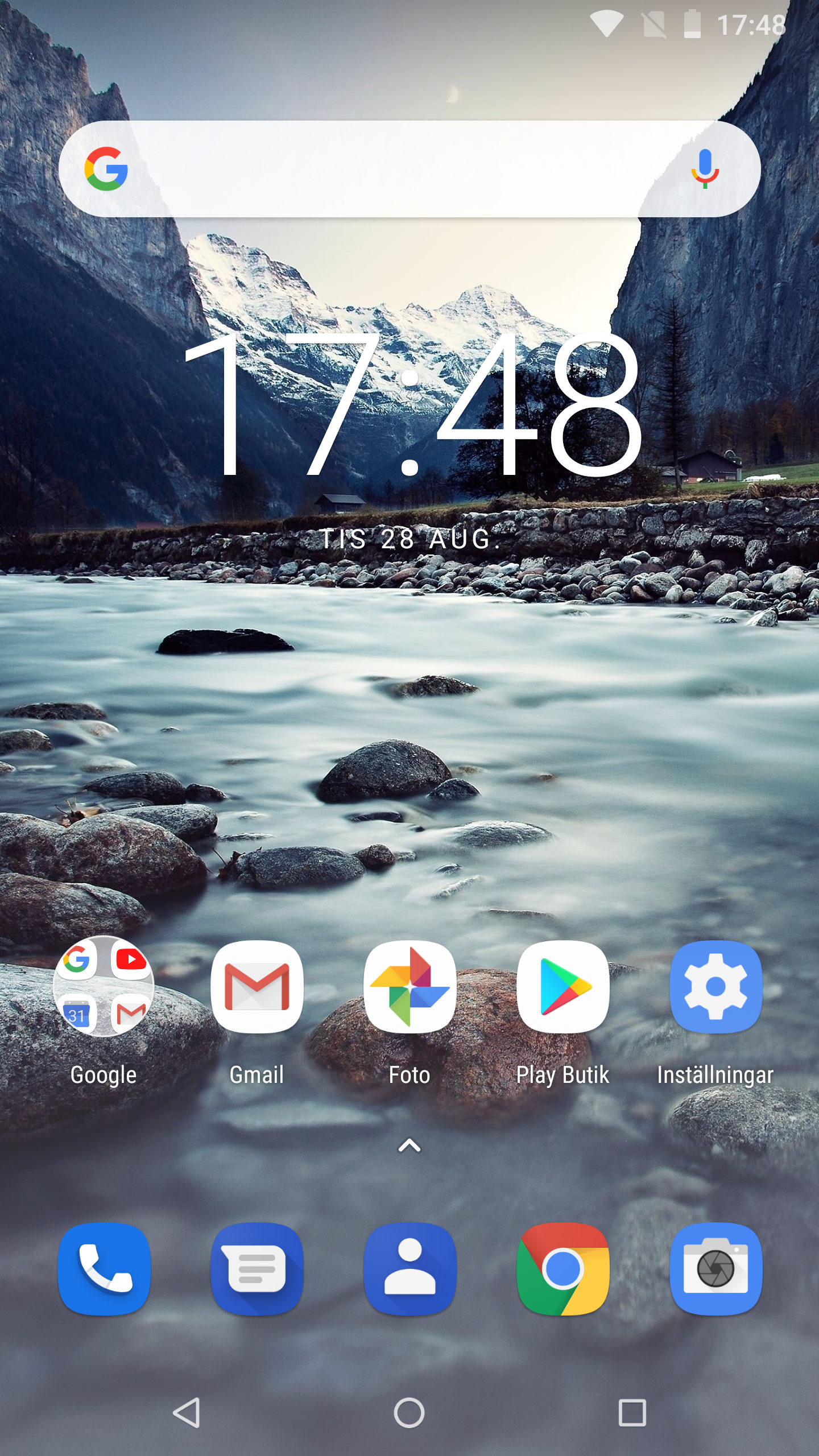819x1456 pixels.
Task: Tap the Google search bar
Action: click(x=409, y=169)
